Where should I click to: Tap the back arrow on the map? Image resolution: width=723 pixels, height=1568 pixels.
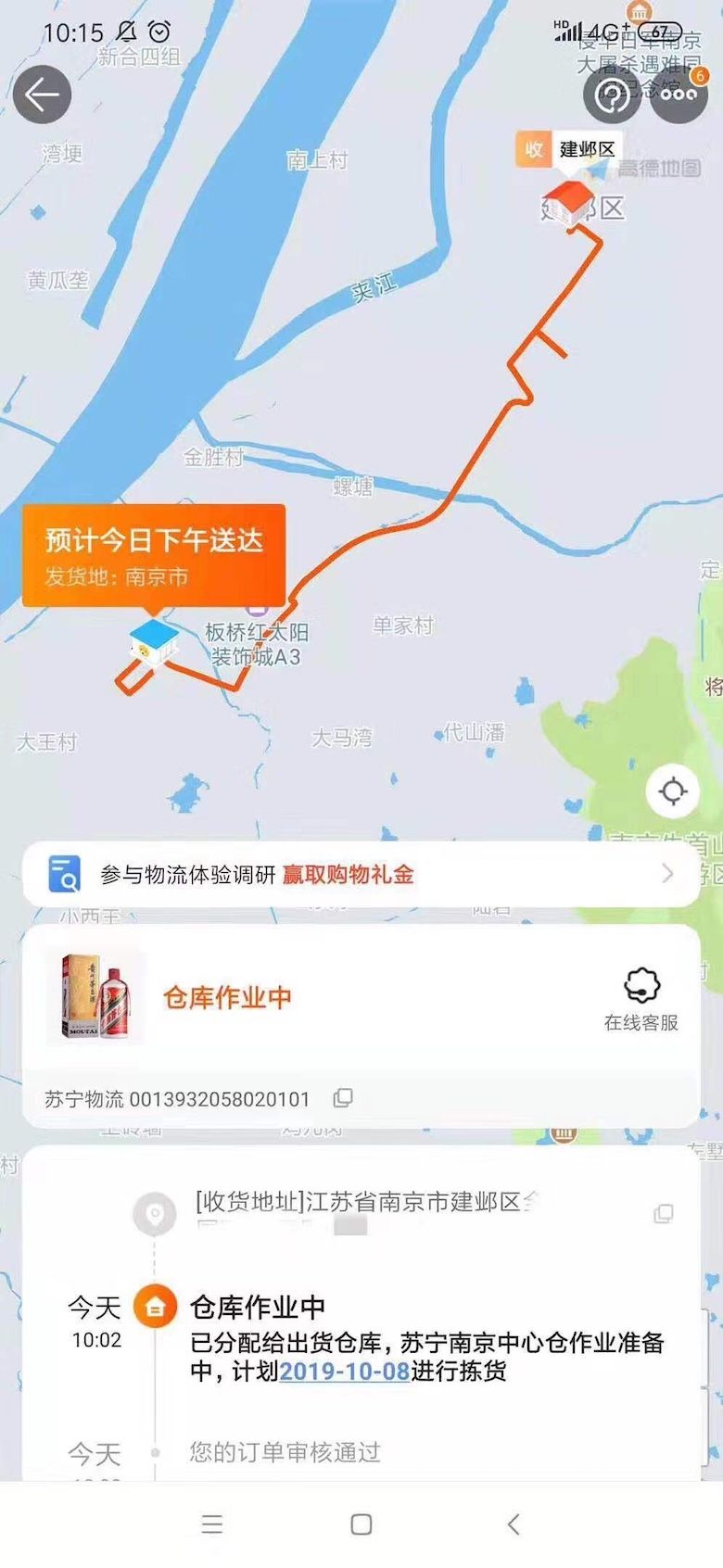[x=41, y=95]
